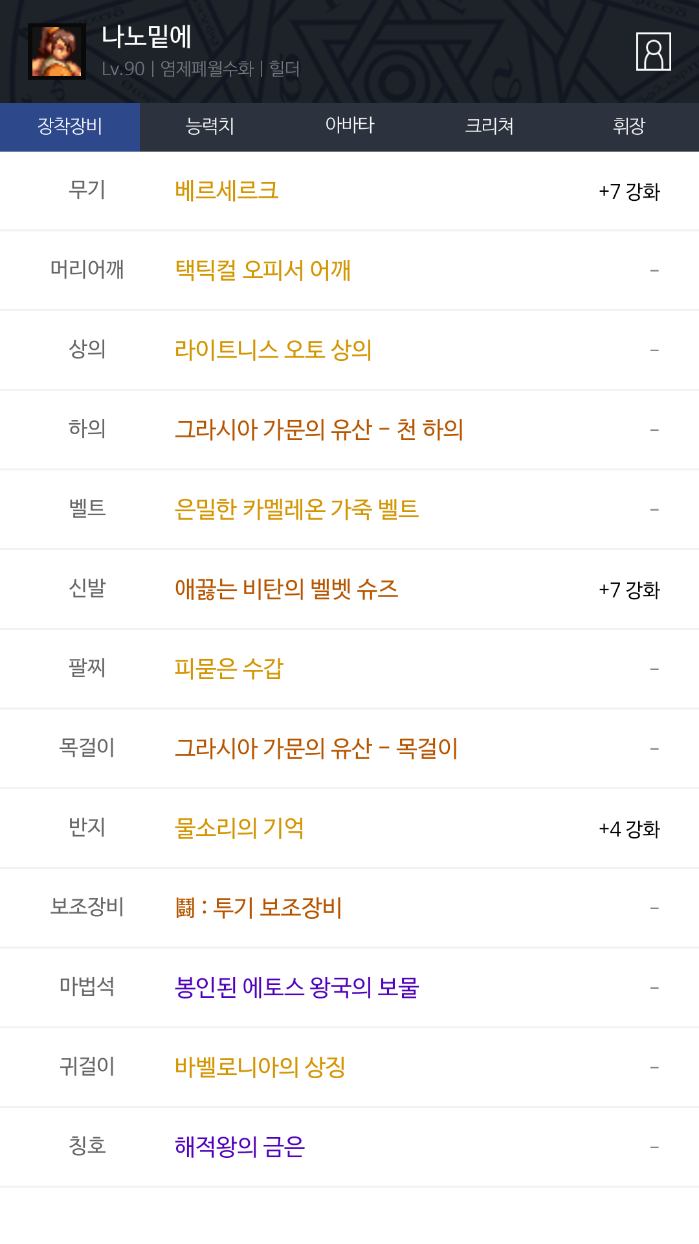The width and height of the screenshot is (699, 1244).
Task: Open the character profile icon
Action: (x=653, y=52)
